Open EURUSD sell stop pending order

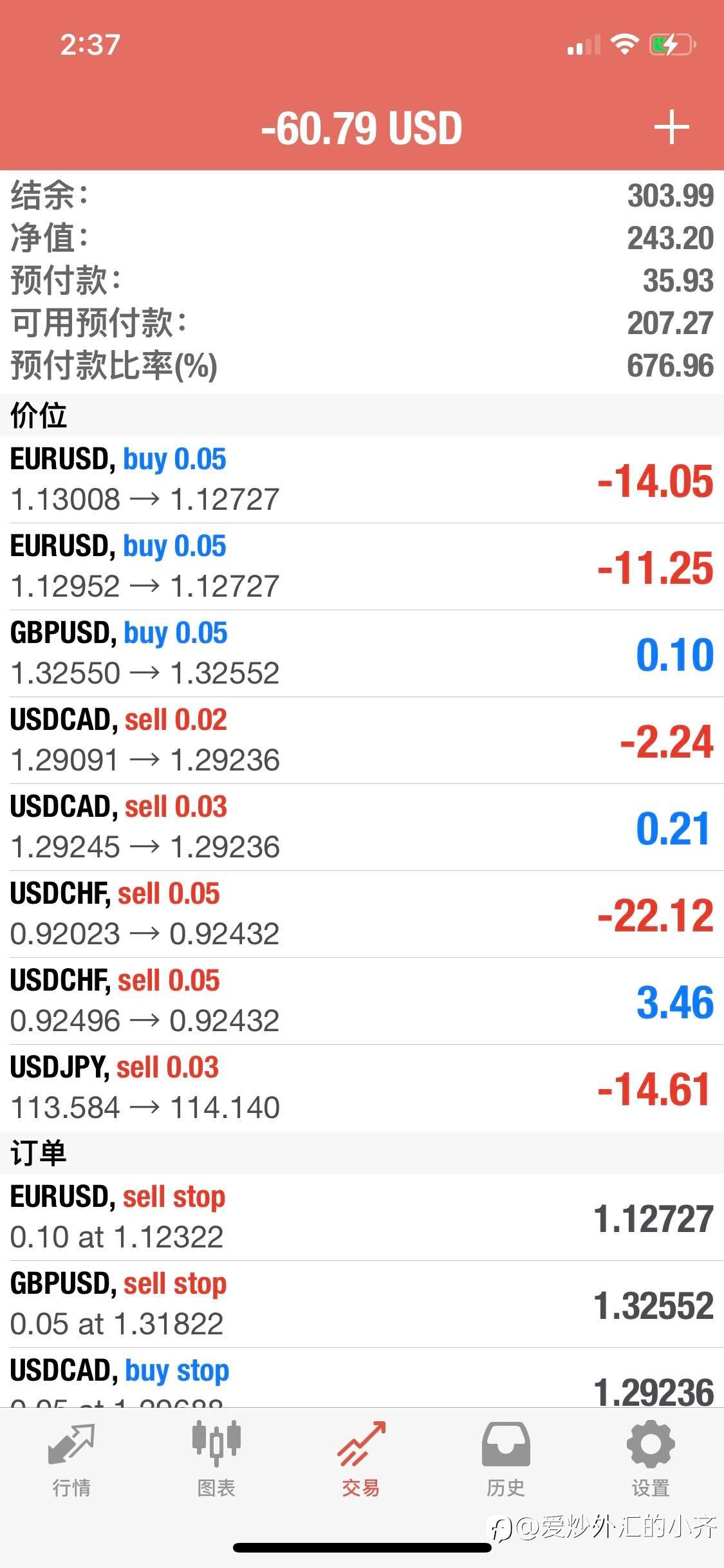(x=362, y=1217)
